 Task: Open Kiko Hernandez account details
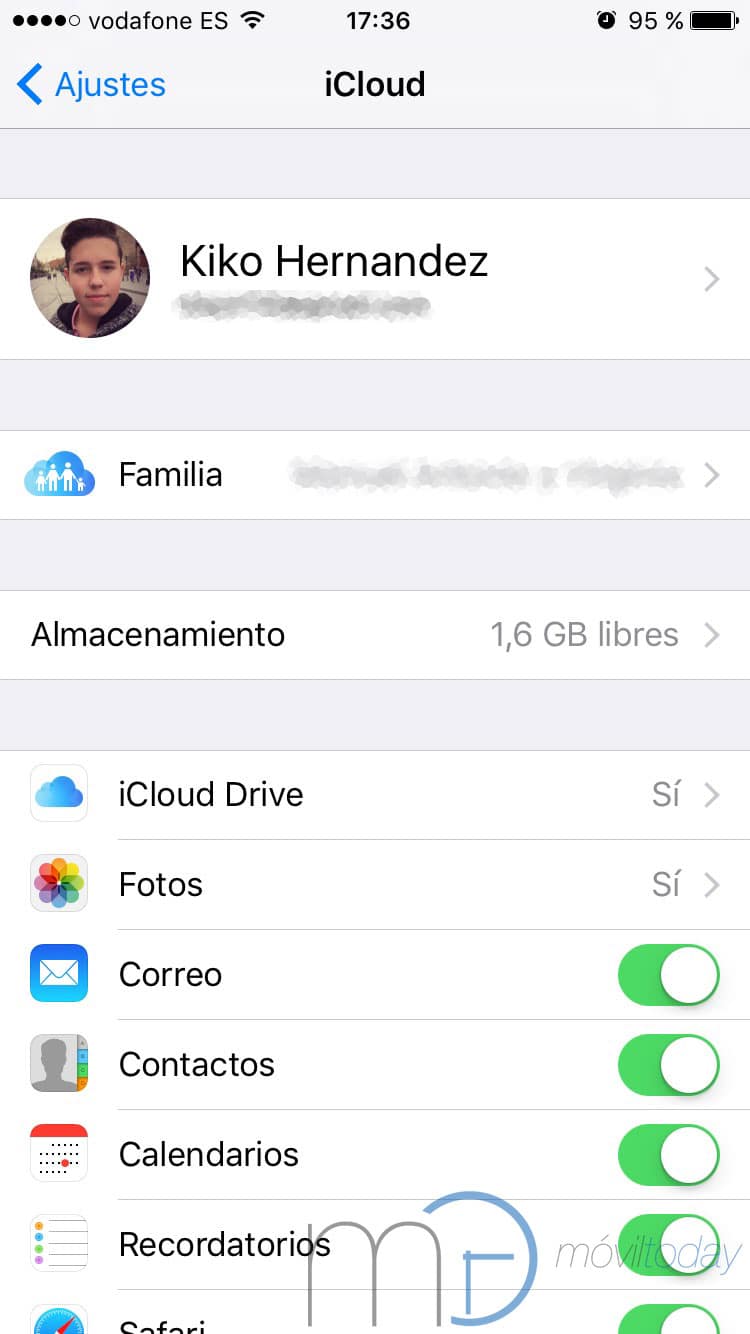click(375, 278)
